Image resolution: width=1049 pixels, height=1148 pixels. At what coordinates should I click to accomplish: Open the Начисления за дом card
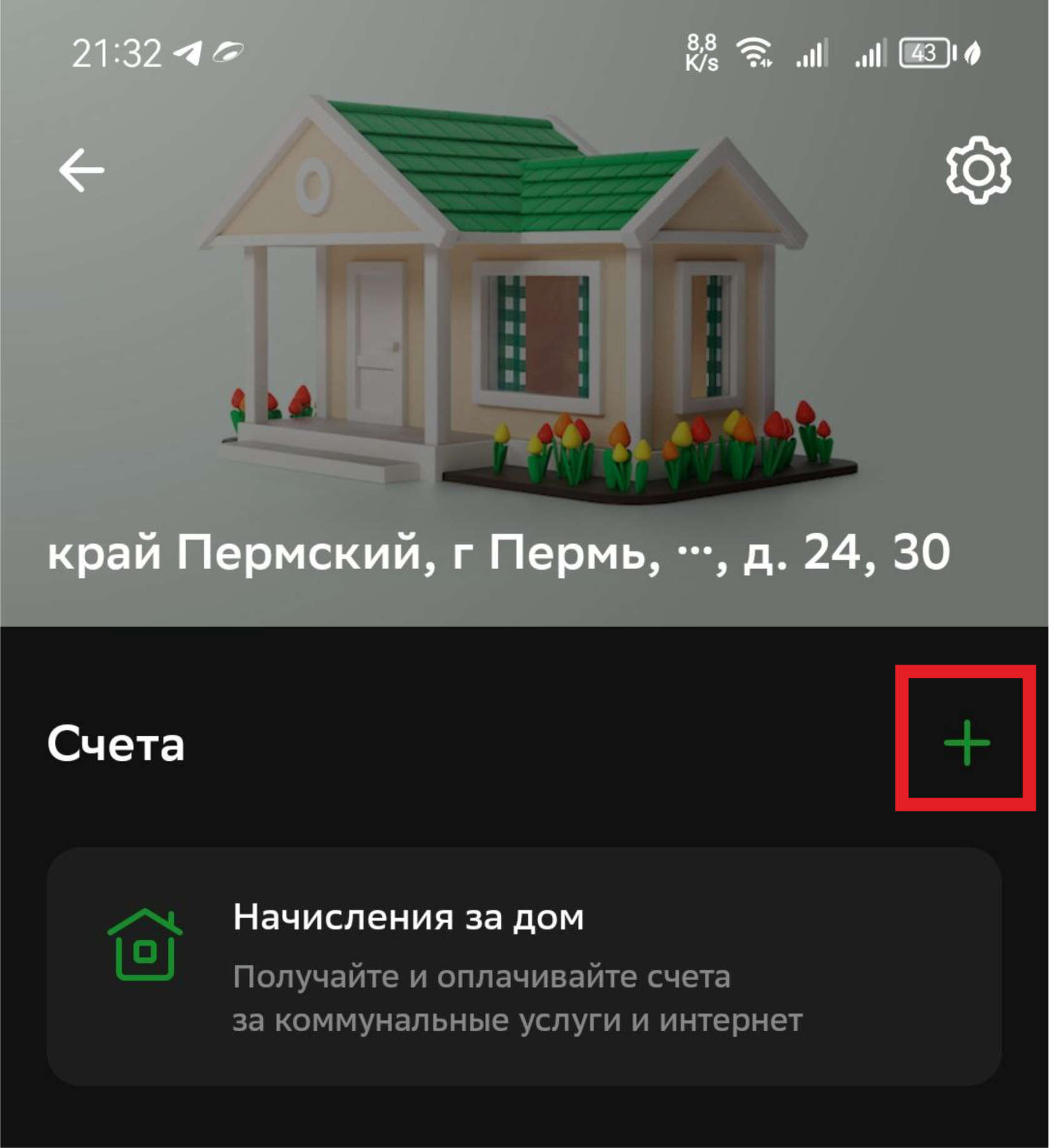524,966
